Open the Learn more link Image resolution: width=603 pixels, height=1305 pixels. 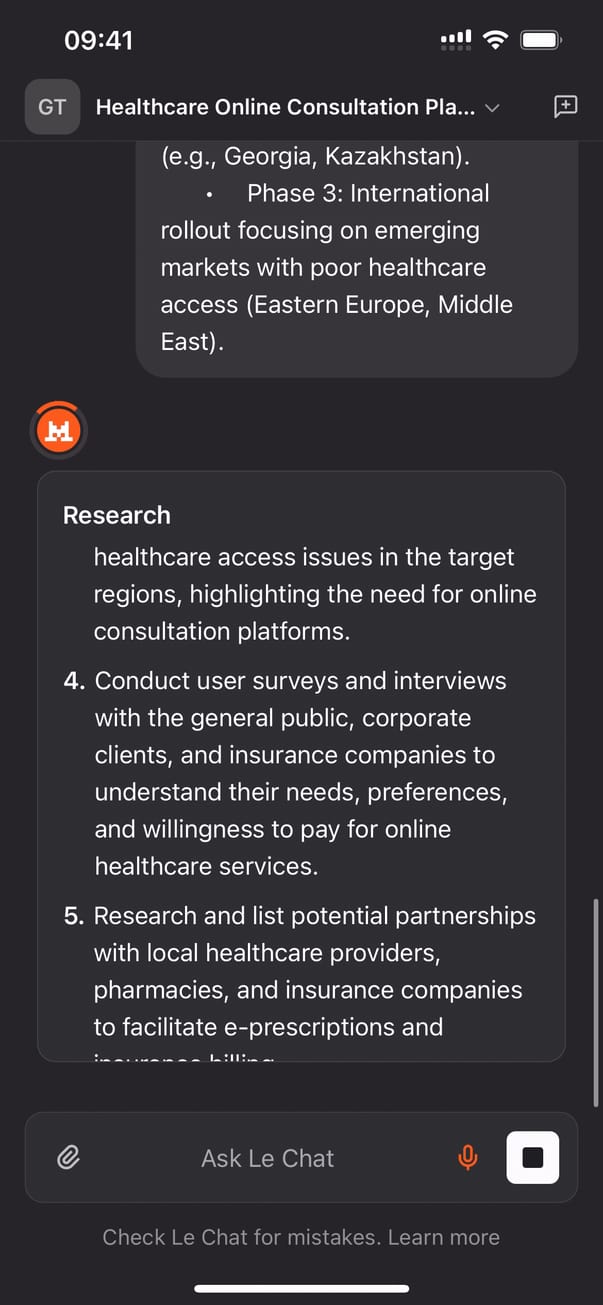[443, 1237]
